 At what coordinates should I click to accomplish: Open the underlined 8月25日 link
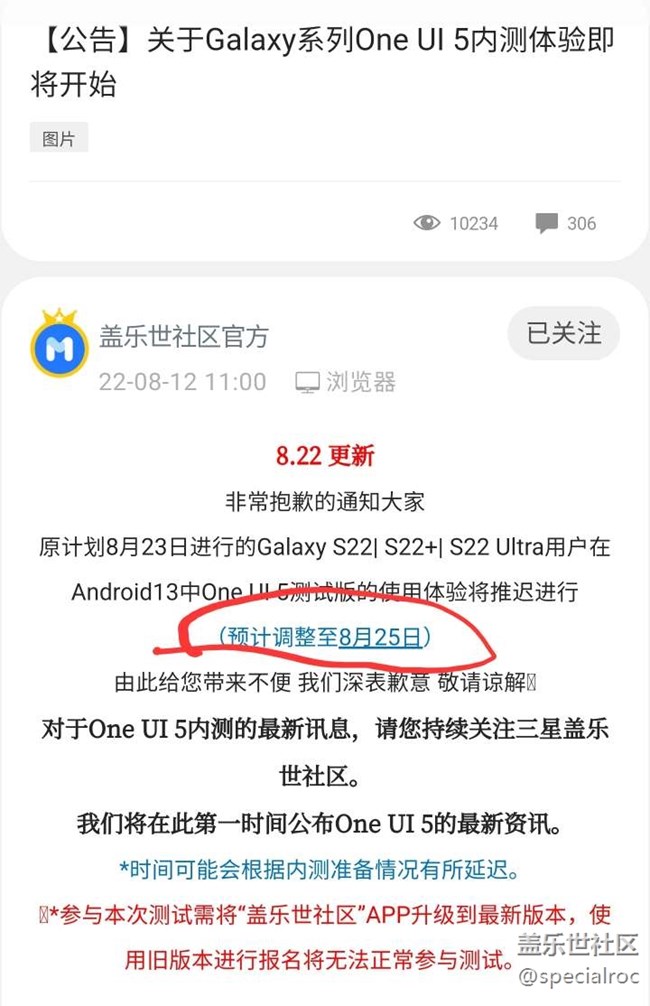pyautogui.click(x=380, y=636)
